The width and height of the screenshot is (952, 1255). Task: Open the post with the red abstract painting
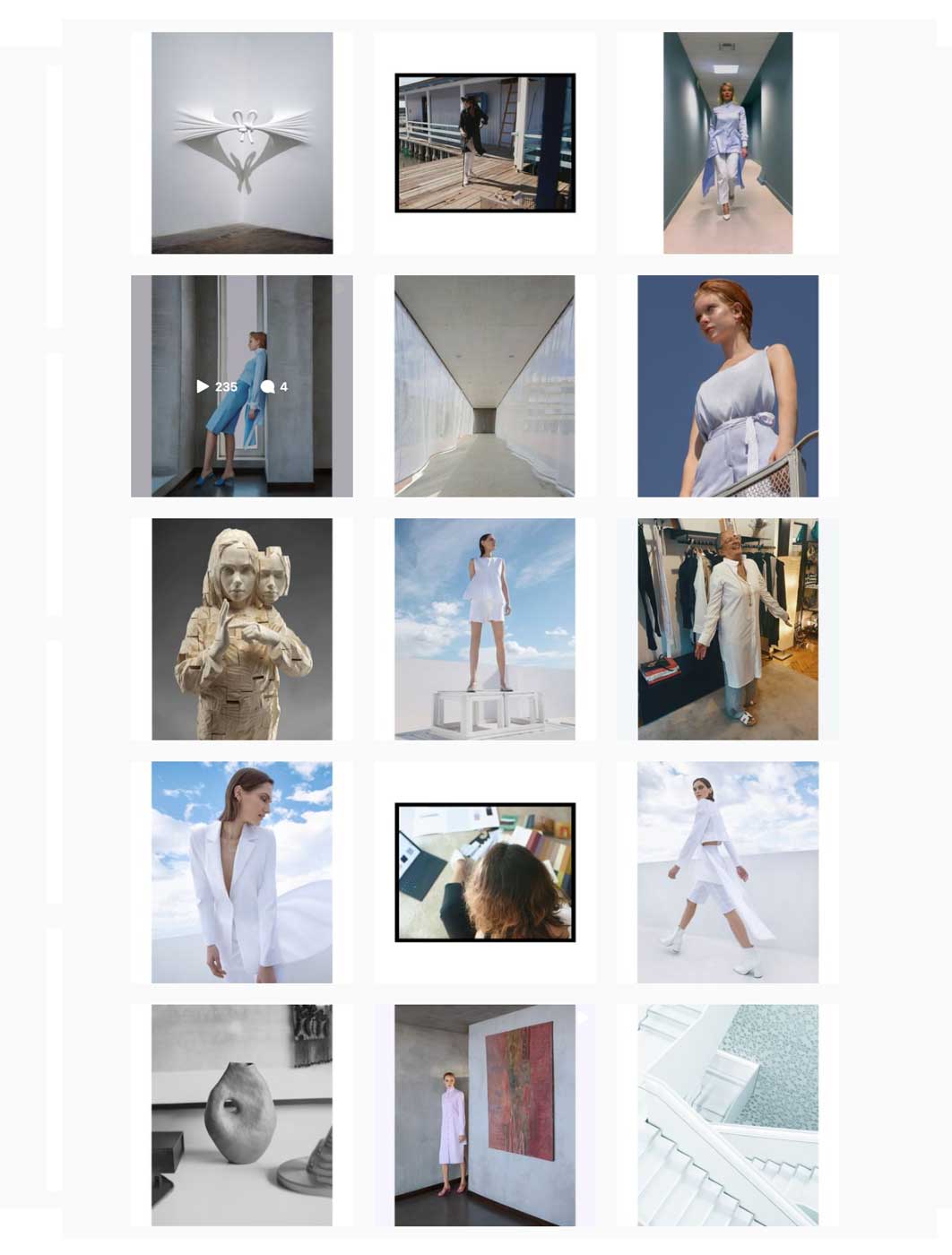click(485, 1115)
